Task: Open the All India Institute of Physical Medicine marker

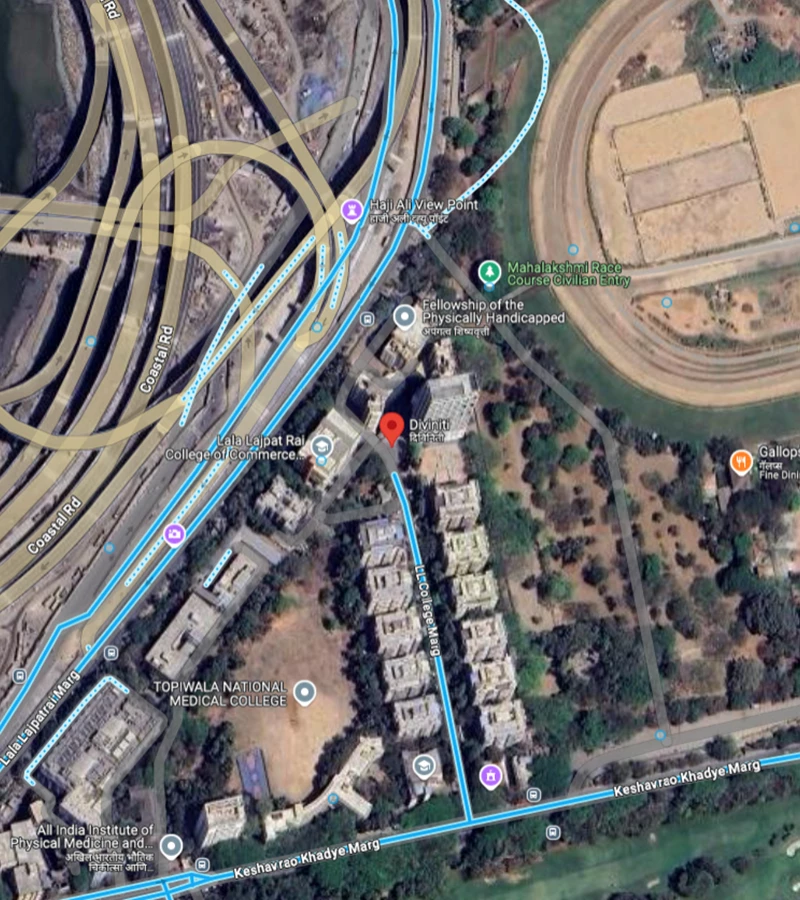Action: tap(171, 847)
